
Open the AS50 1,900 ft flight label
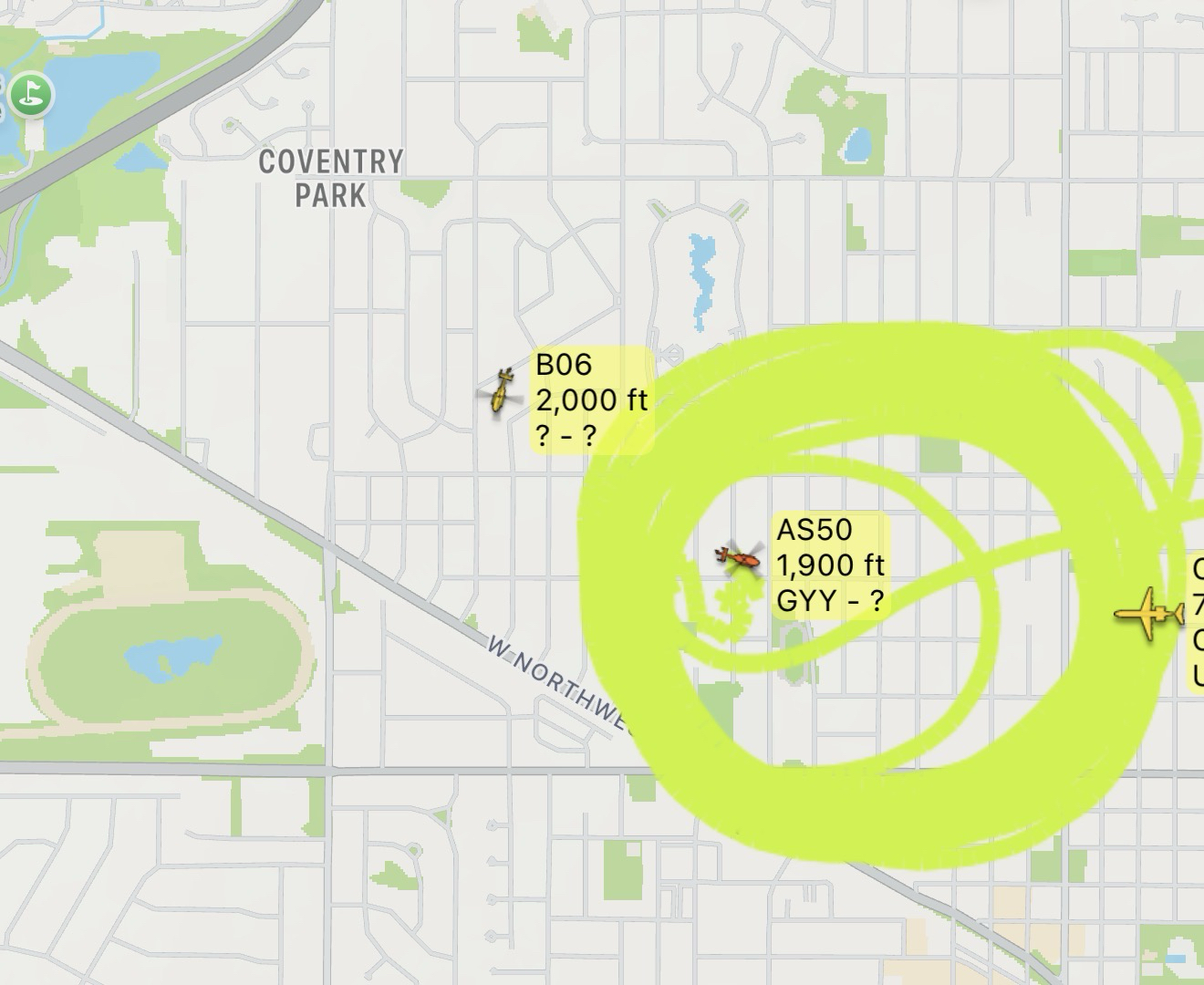click(830, 565)
